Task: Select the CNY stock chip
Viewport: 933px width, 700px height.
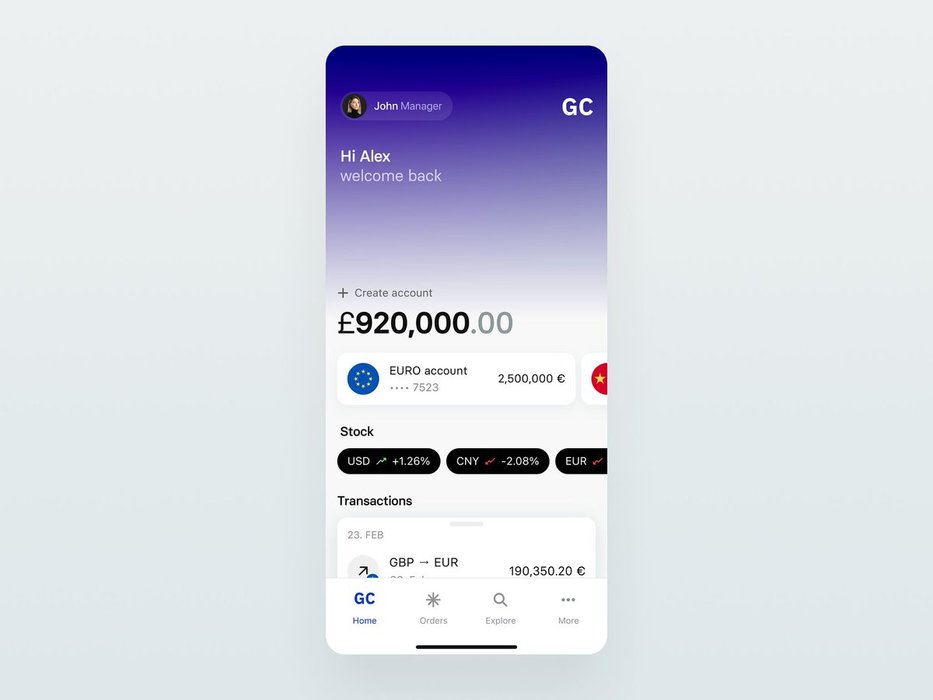Action: point(497,461)
